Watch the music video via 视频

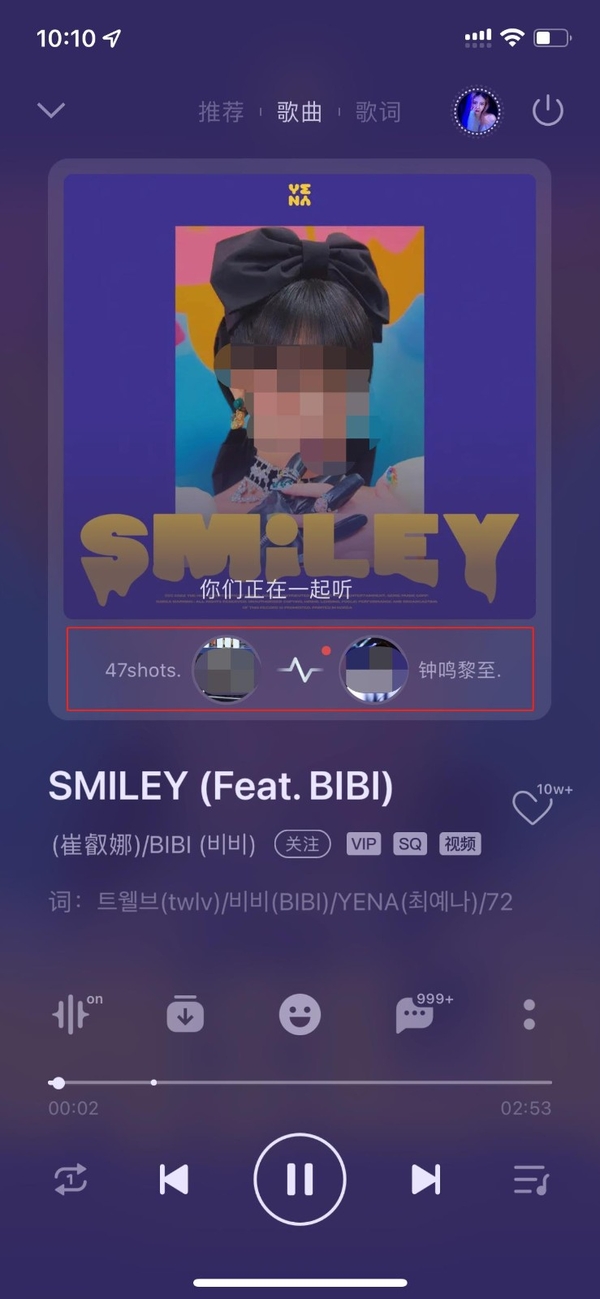[x=460, y=844]
